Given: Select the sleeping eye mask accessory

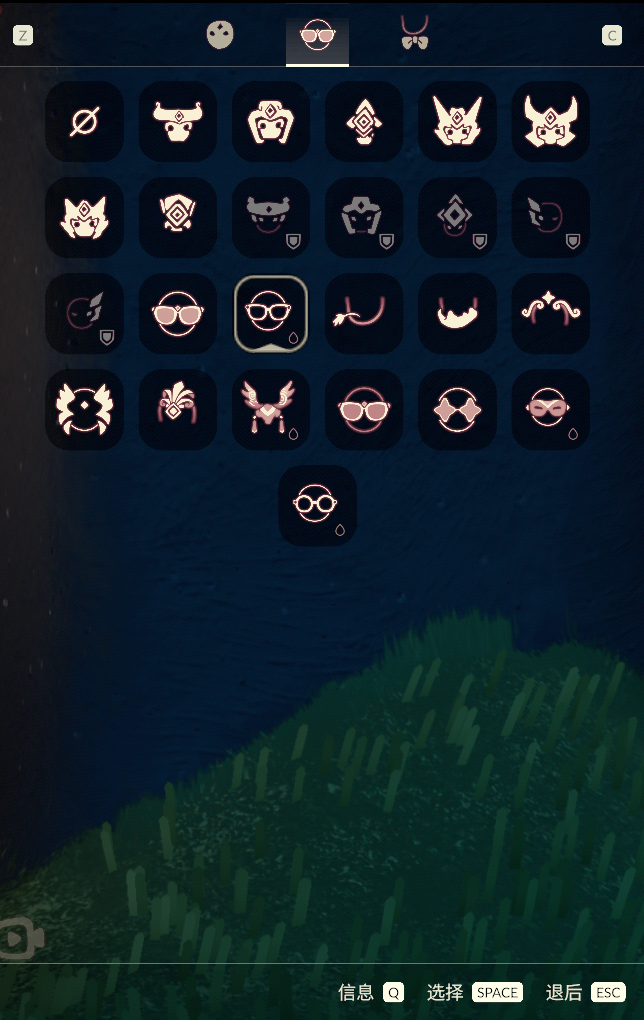Looking at the screenshot, I should [550, 410].
